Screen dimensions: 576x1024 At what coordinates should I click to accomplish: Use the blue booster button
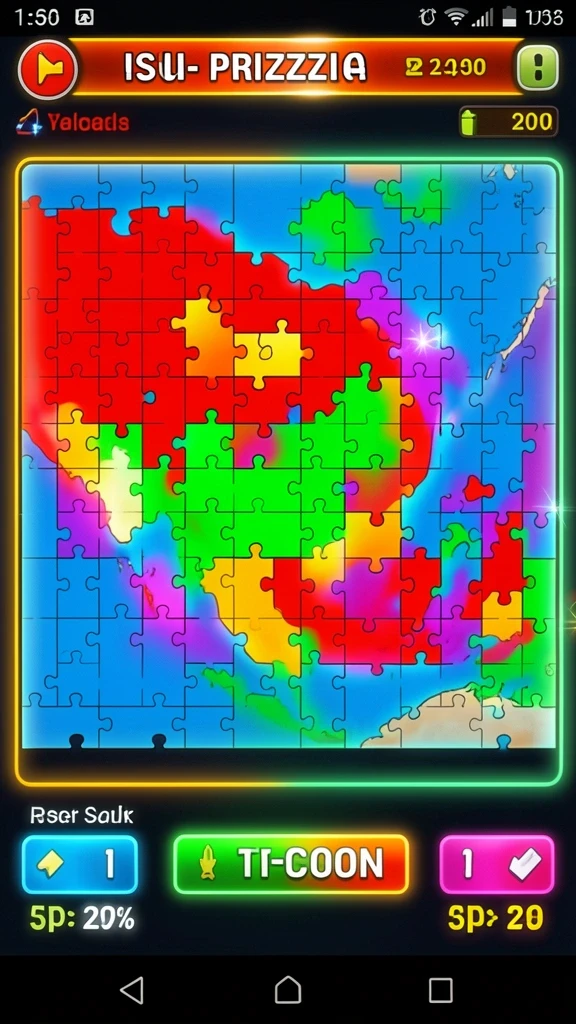[80, 864]
